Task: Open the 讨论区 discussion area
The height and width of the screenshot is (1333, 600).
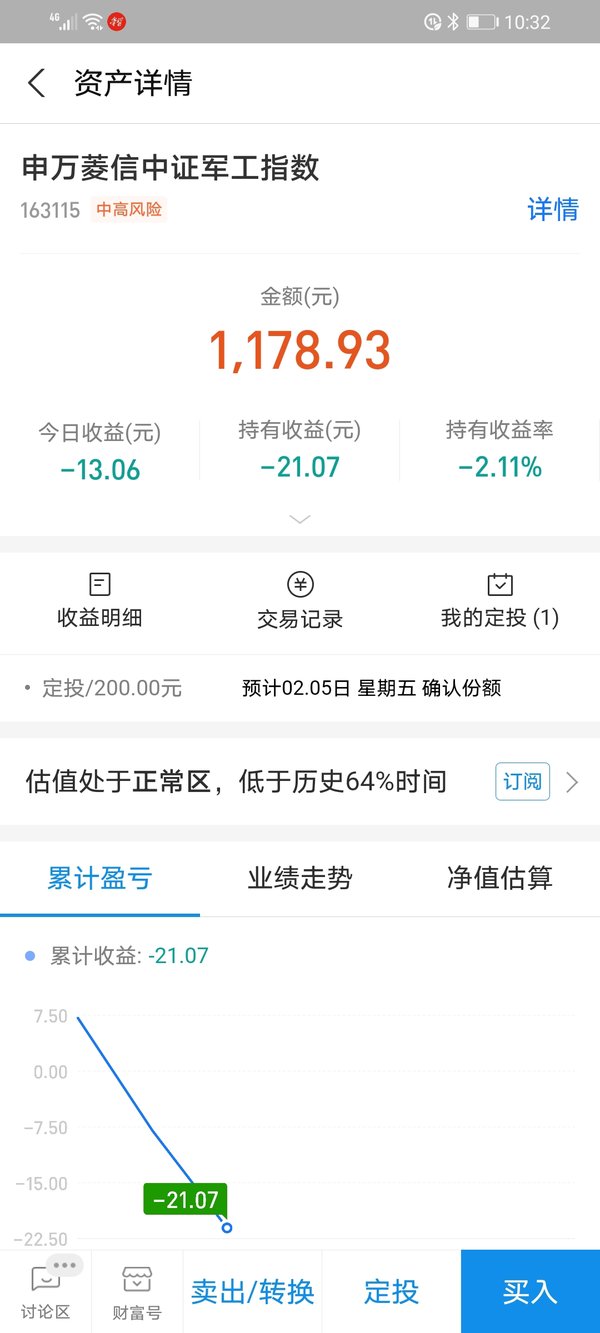Action: [45, 1291]
